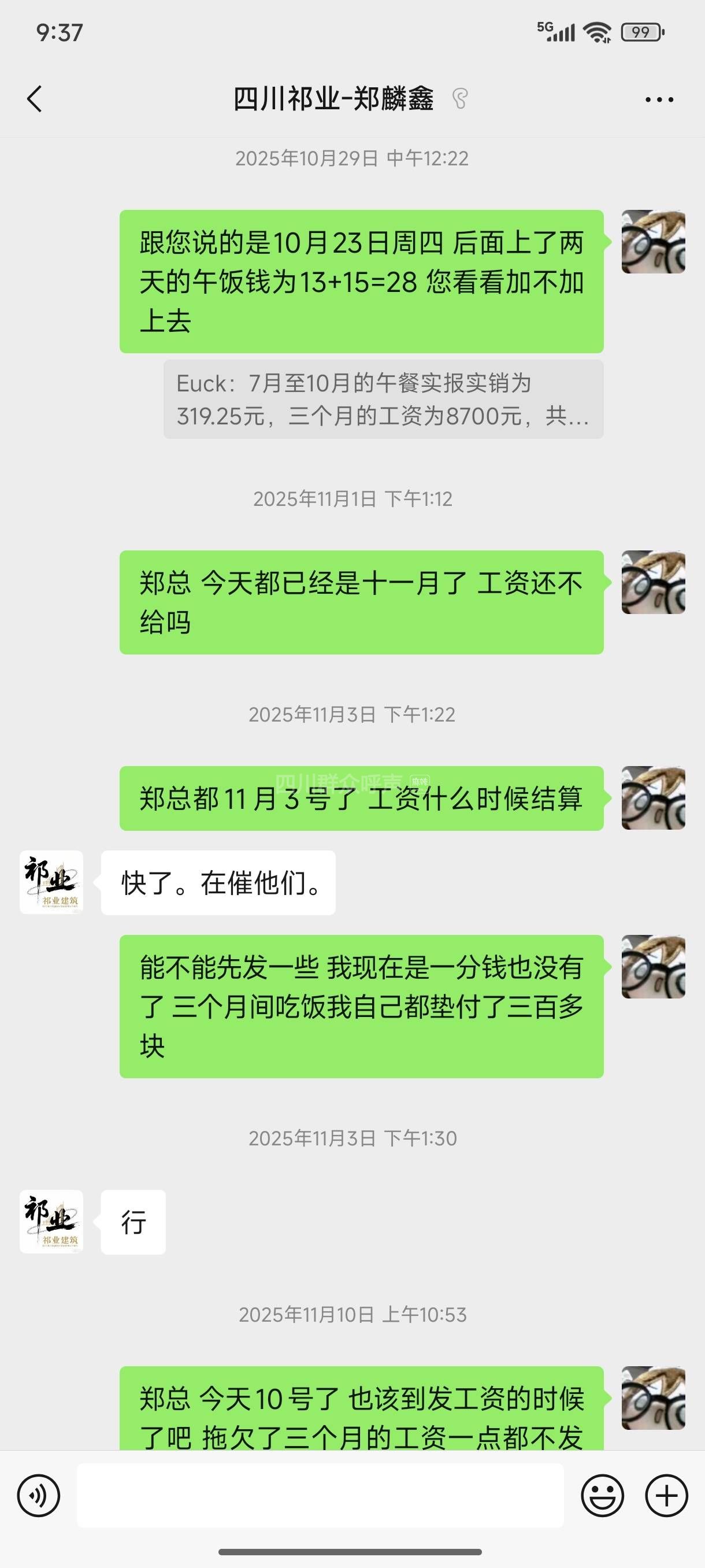705x1568 pixels.
Task: Open 祁业 contact avatar beside 快了。在催他们。
Action: coord(51,882)
